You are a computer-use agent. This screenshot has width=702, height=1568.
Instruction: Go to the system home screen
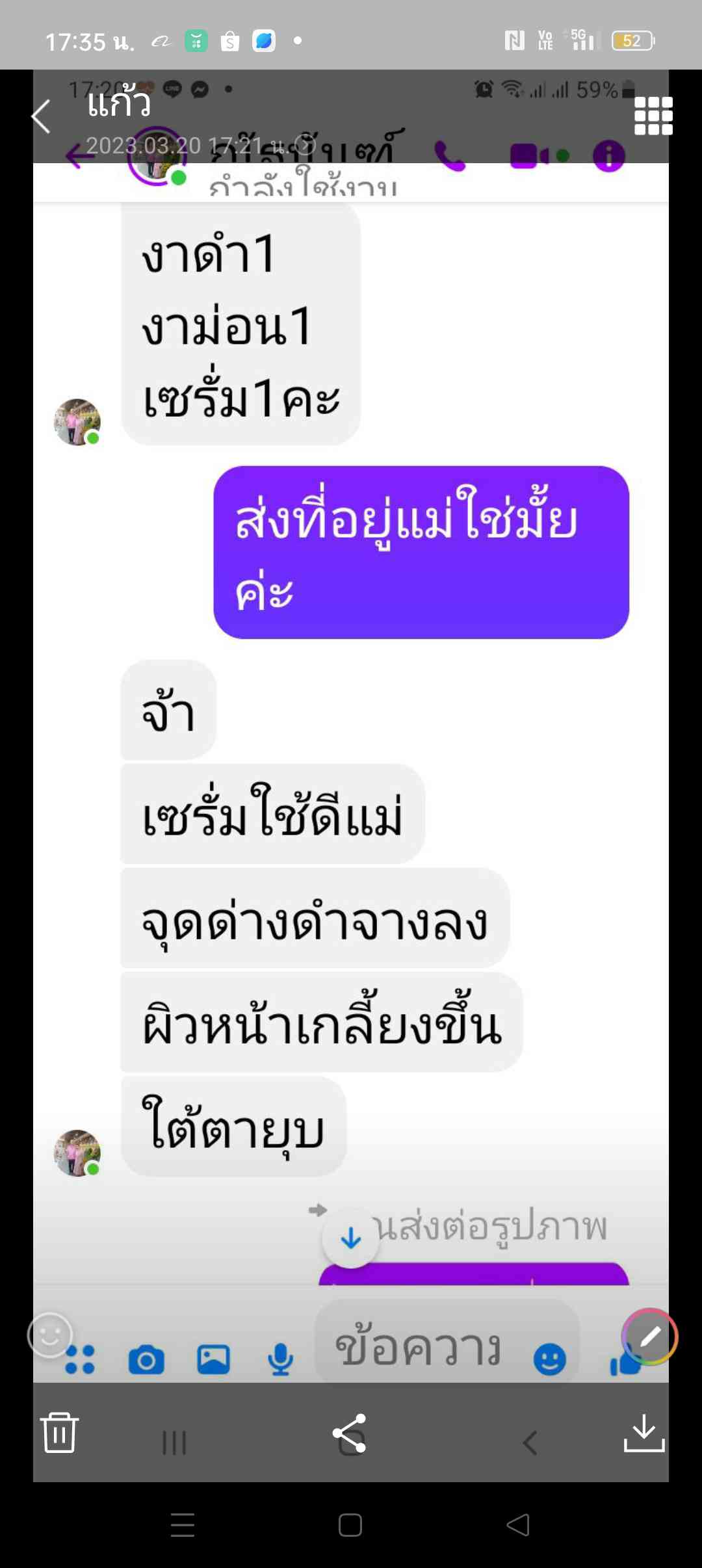pos(350,1525)
